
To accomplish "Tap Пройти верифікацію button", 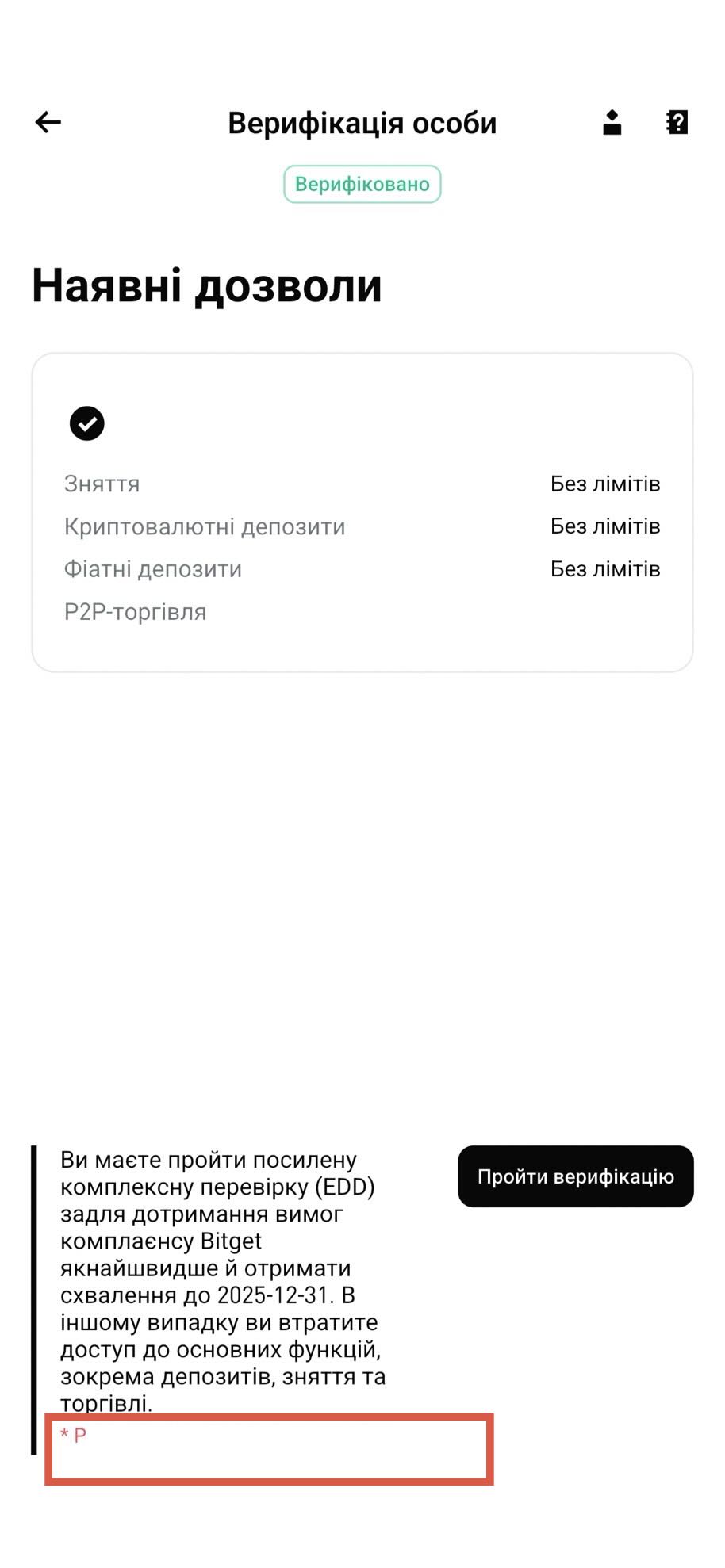I will click(575, 1177).
